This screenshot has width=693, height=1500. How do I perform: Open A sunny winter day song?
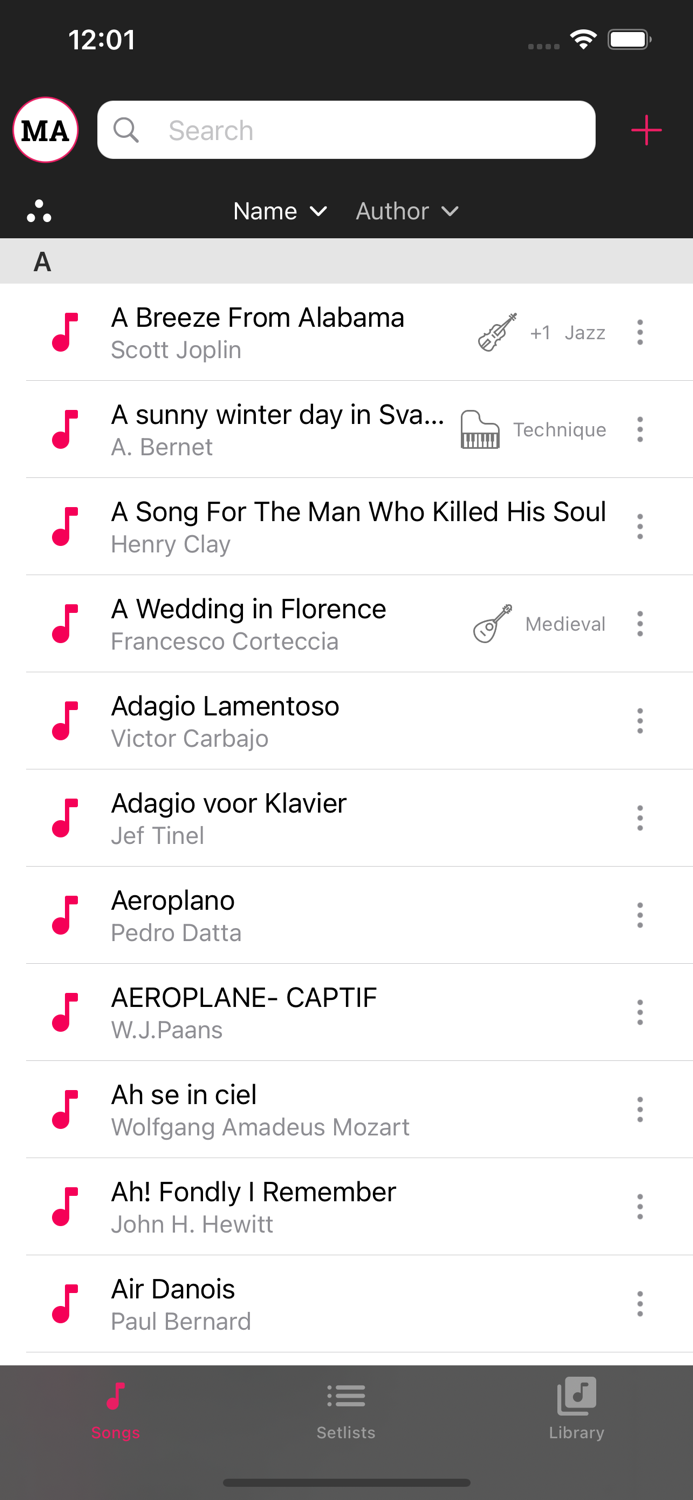pos(277,429)
